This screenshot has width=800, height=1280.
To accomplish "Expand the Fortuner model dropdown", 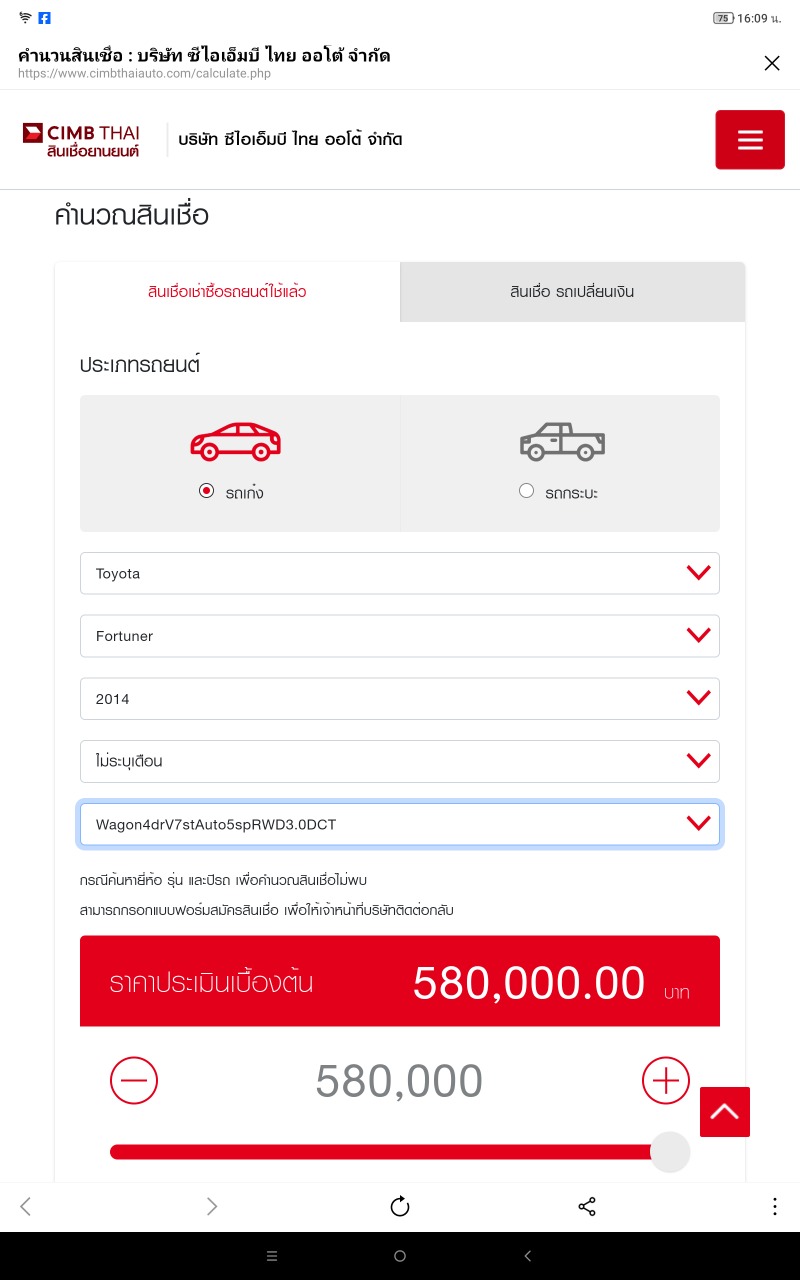I will tap(400, 635).
